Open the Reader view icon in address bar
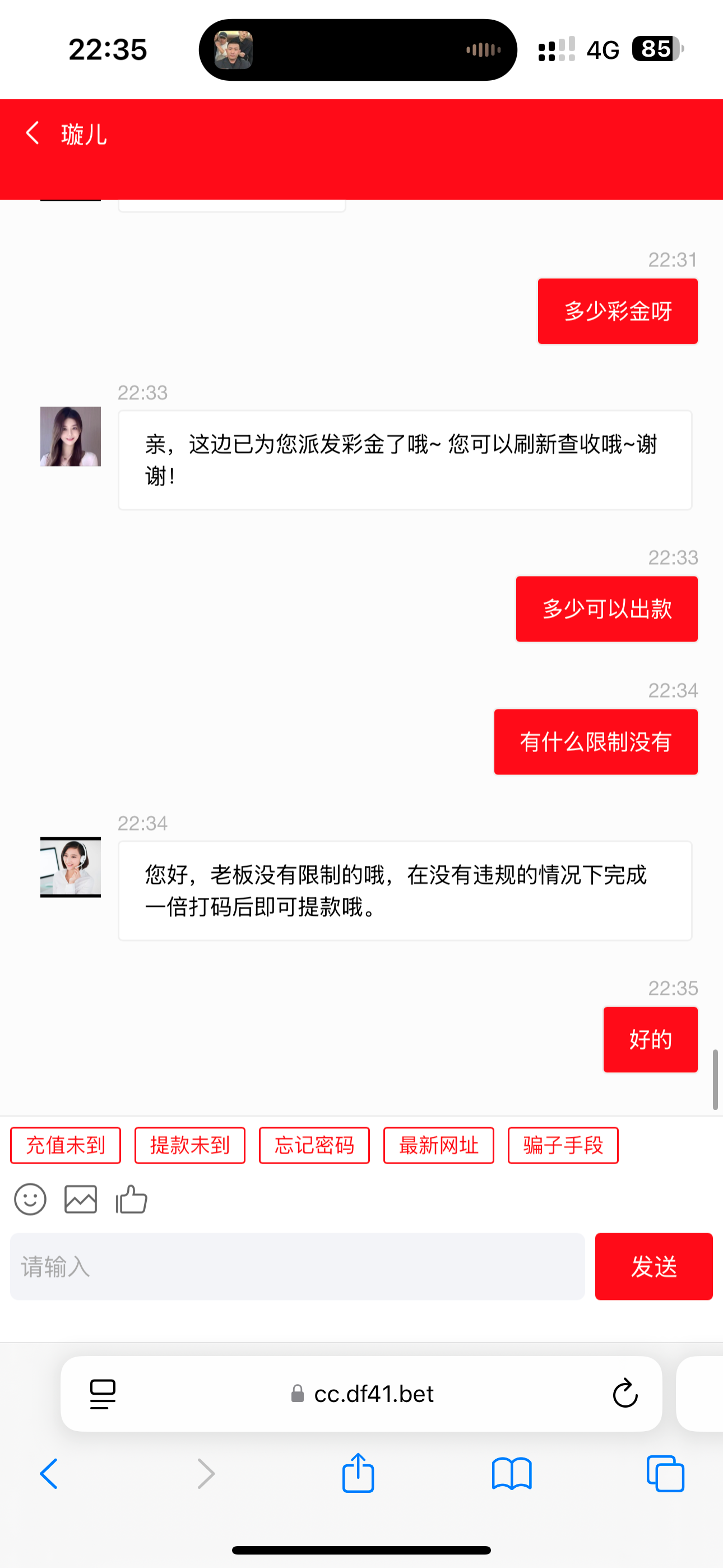This screenshot has width=723, height=1568. pos(102,1394)
